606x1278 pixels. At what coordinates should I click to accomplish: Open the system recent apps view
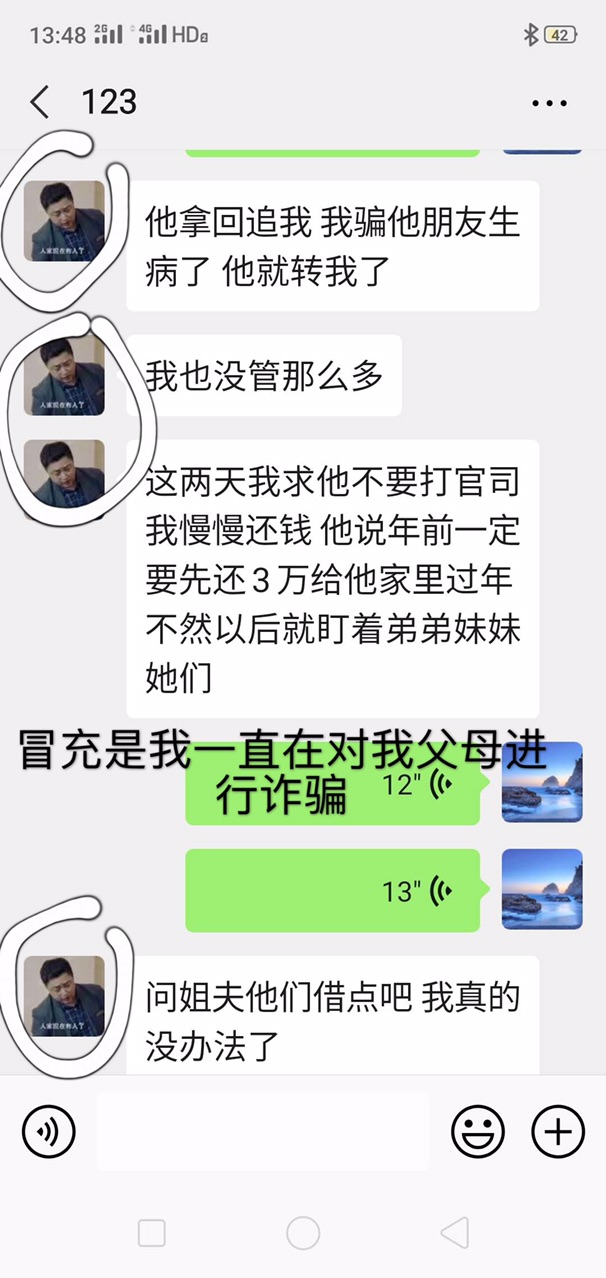(x=151, y=1233)
